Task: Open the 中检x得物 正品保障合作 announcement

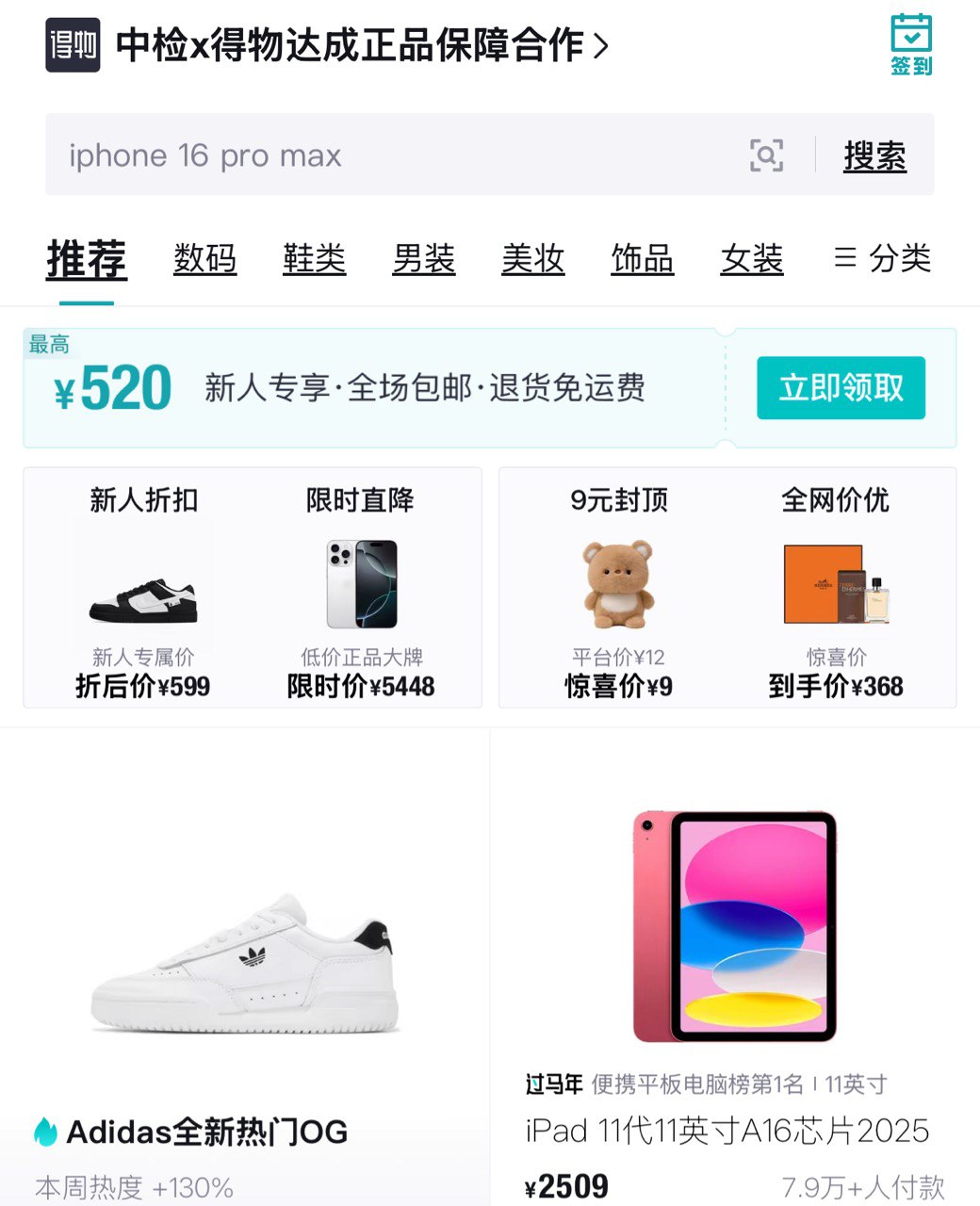Action: click(362, 45)
